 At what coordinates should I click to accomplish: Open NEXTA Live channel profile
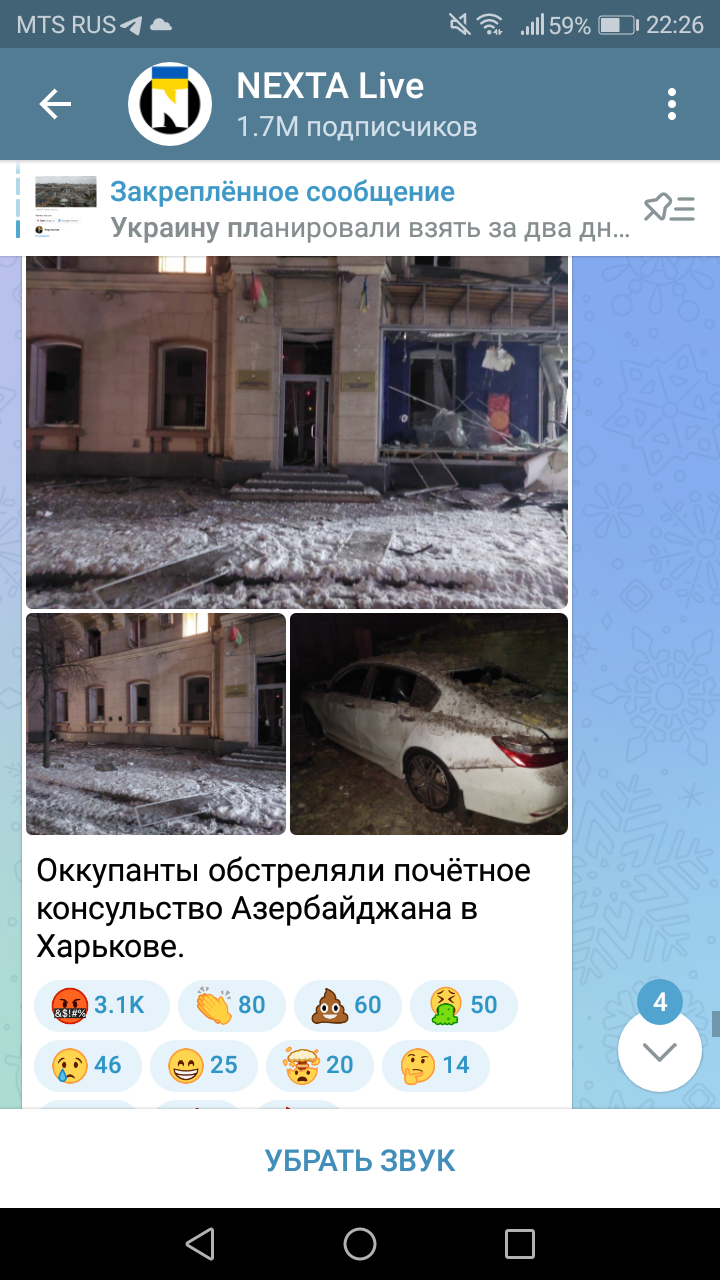click(330, 104)
